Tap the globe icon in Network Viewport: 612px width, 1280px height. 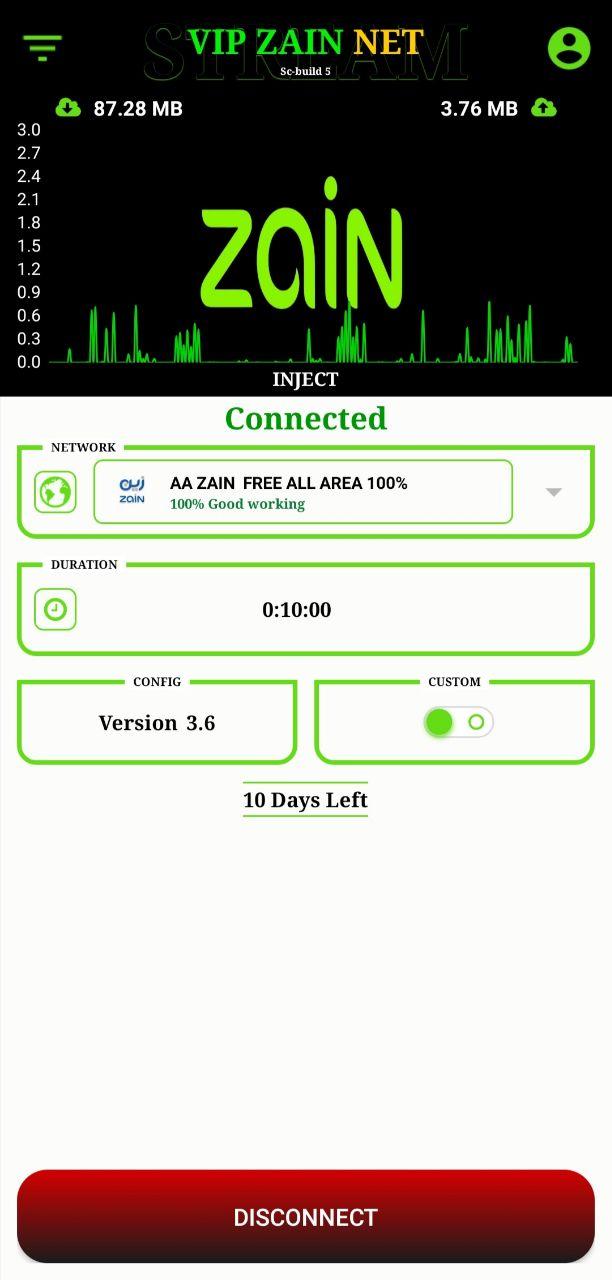55,492
